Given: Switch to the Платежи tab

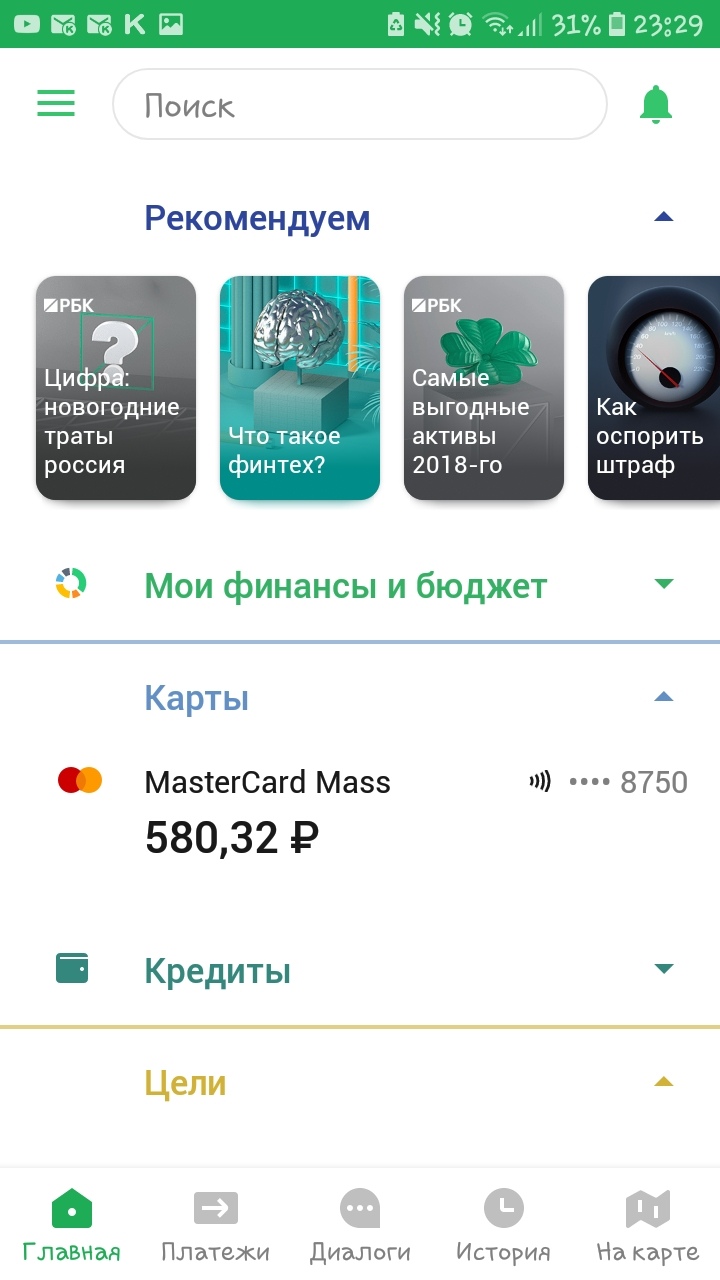Looking at the screenshot, I should pyautogui.click(x=216, y=1225).
